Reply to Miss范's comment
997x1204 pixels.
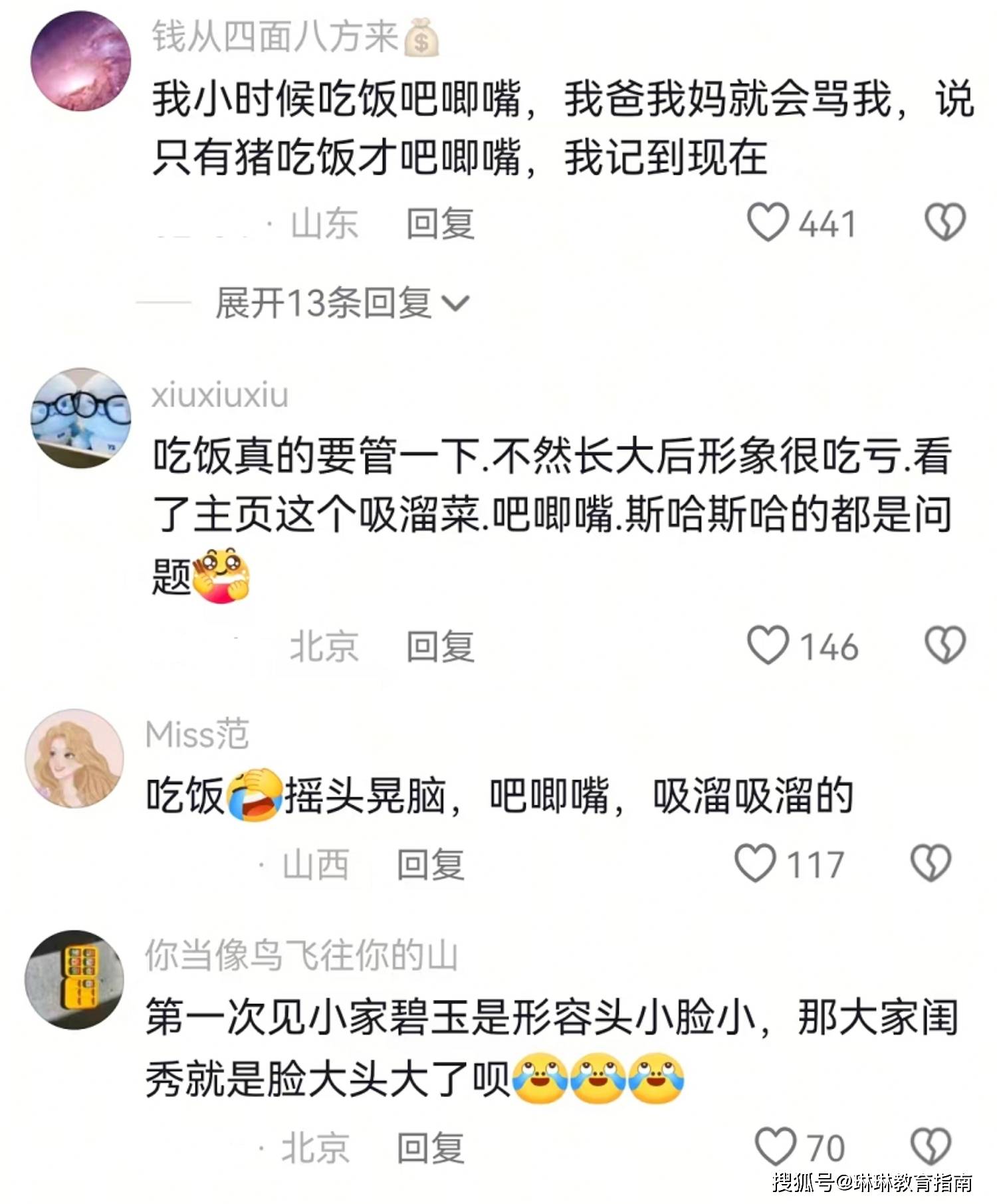[430, 864]
